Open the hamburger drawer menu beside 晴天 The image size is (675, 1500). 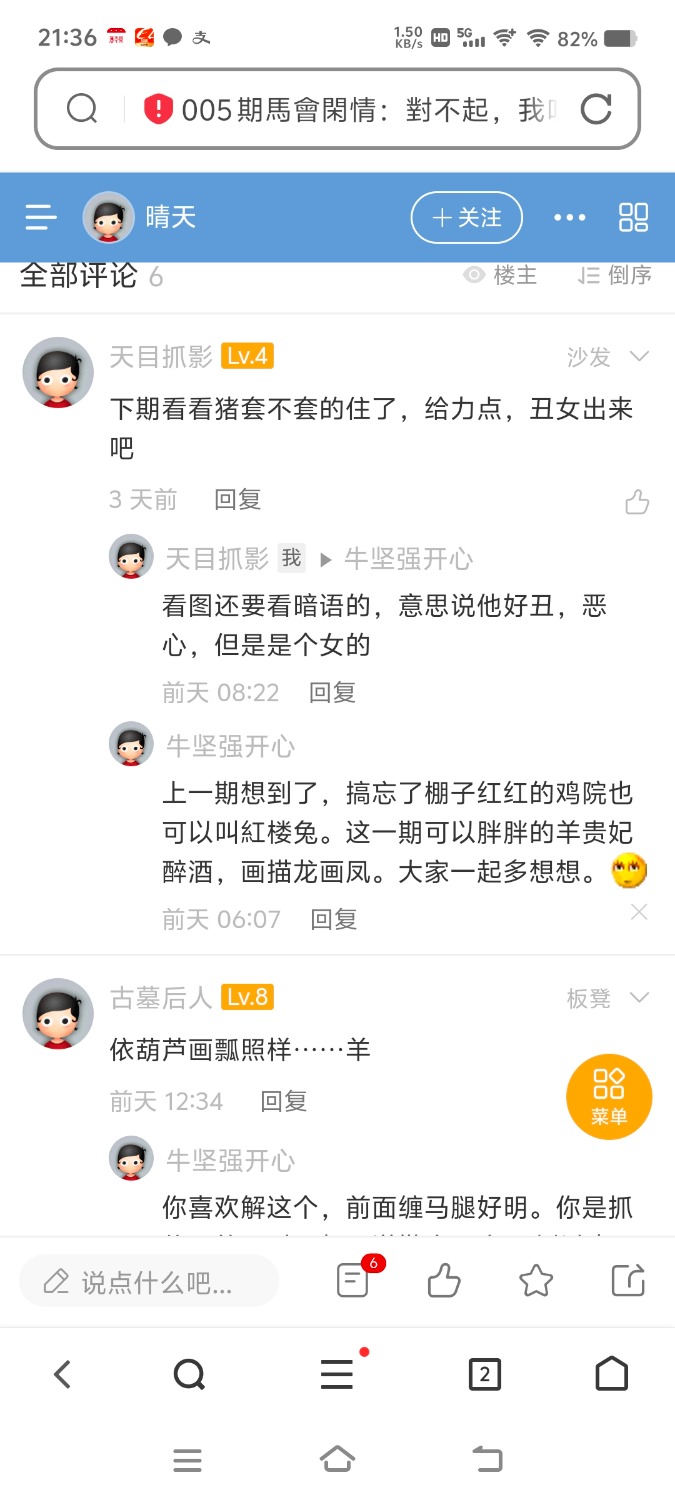[41, 217]
